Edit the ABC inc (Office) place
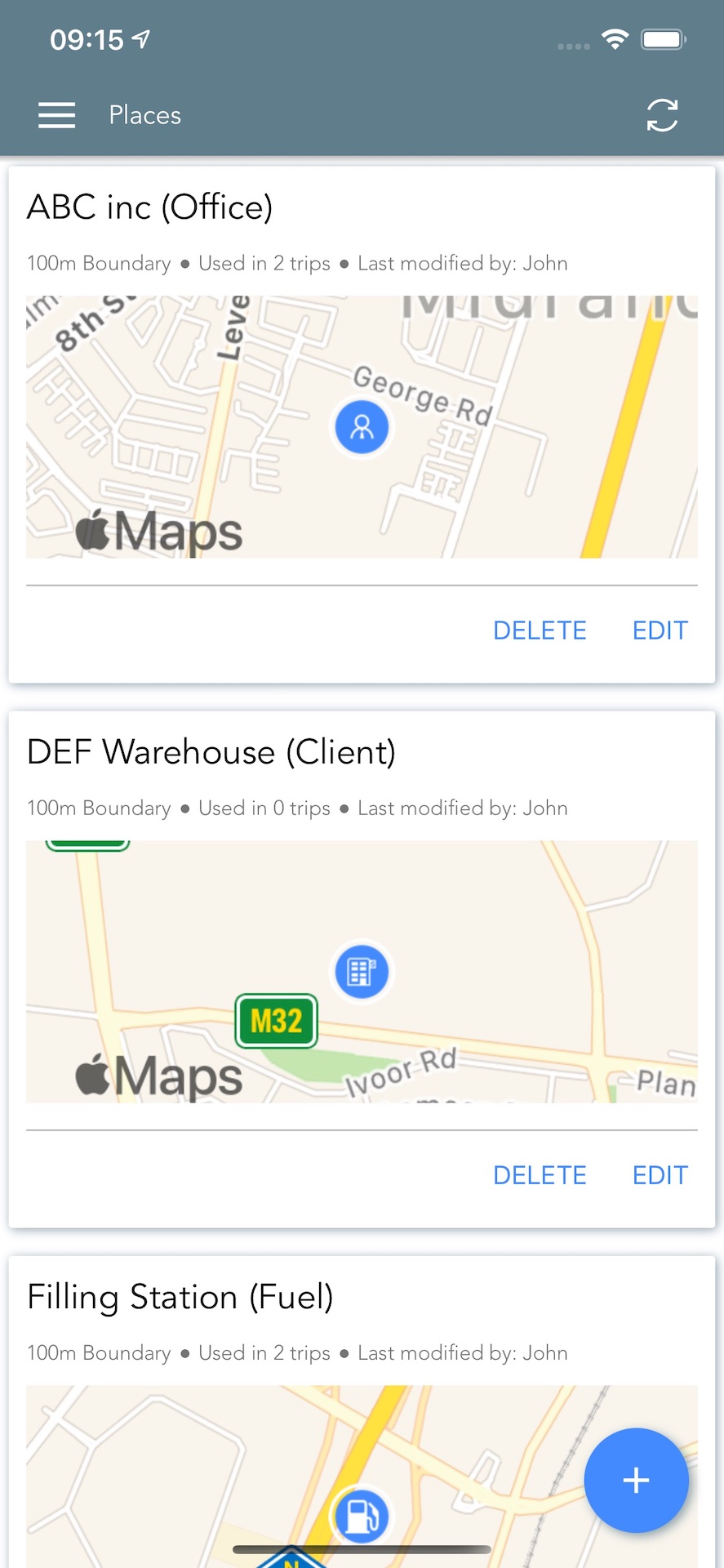Viewport: 724px width, 1568px height. point(660,630)
